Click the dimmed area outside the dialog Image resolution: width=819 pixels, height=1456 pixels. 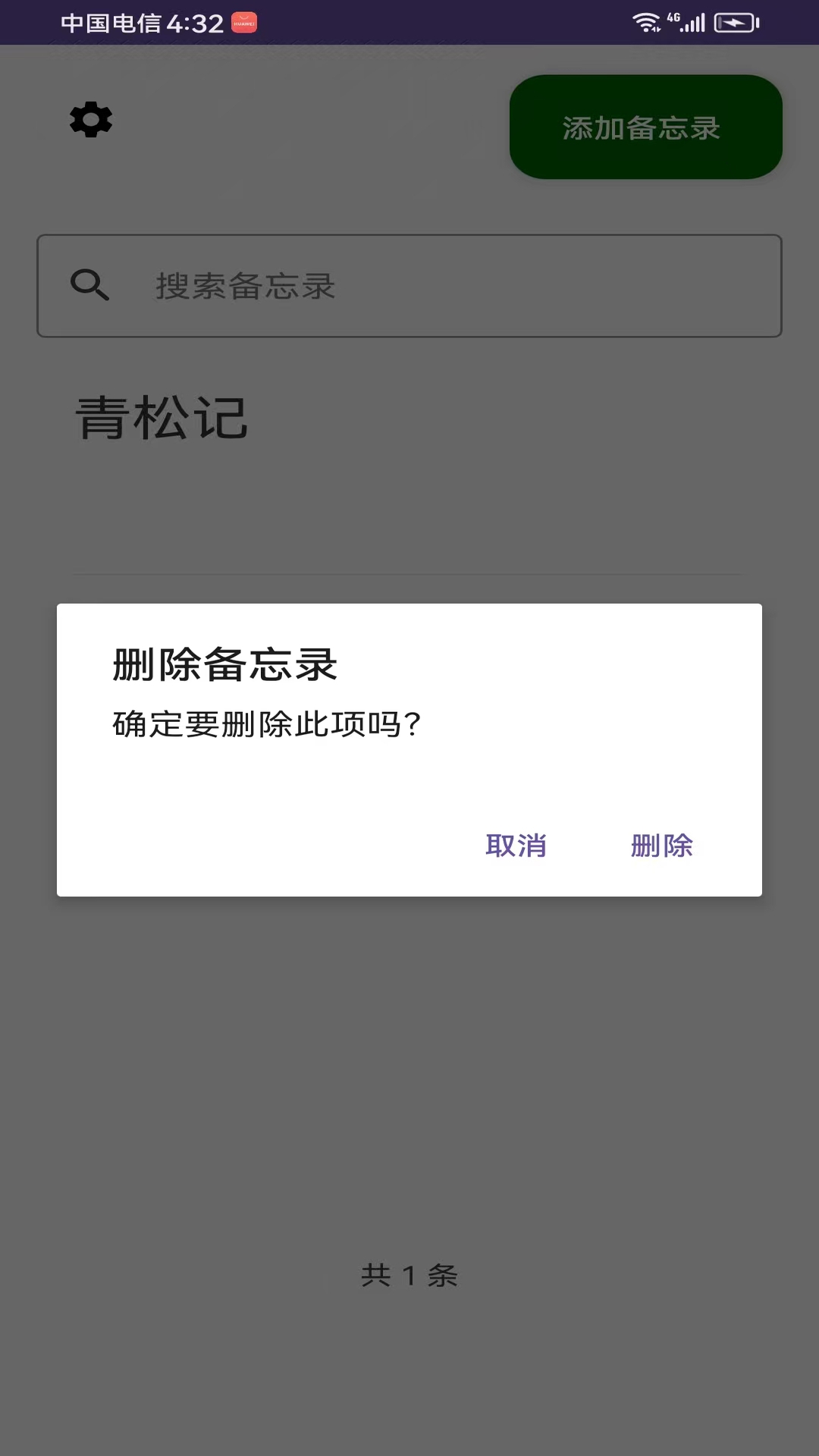[409, 1100]
